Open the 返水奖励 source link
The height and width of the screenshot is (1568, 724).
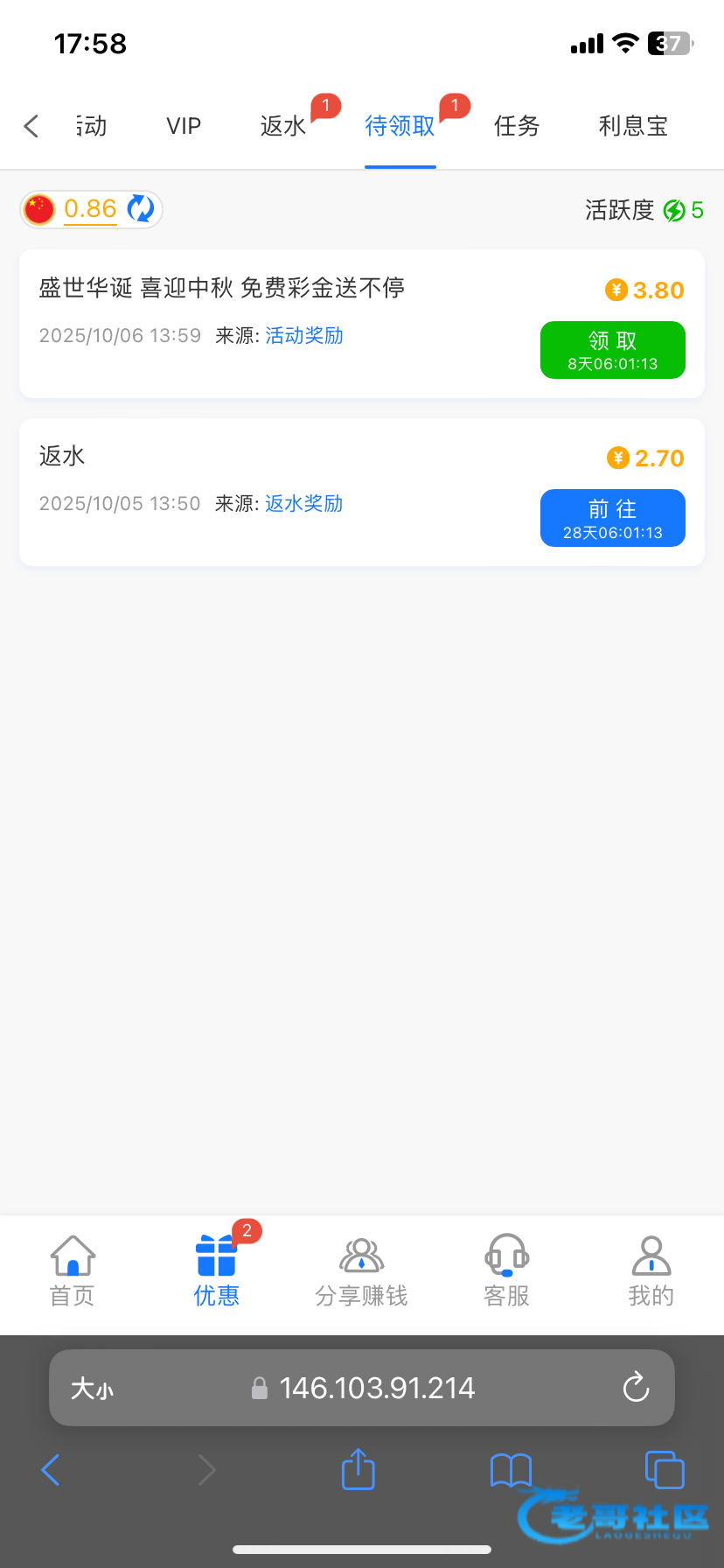click(304, 504)
